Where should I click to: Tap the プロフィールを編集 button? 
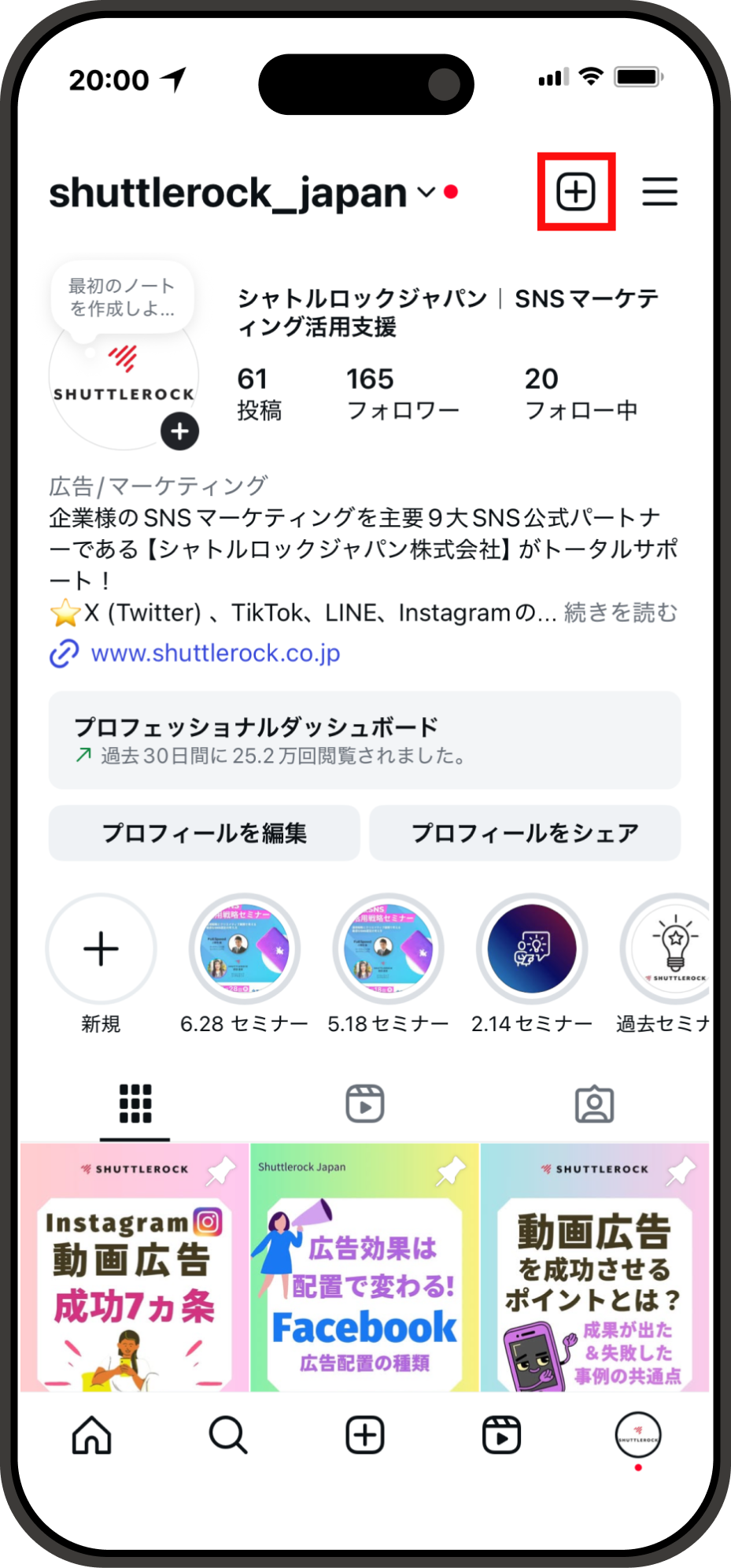click(204, 833)
